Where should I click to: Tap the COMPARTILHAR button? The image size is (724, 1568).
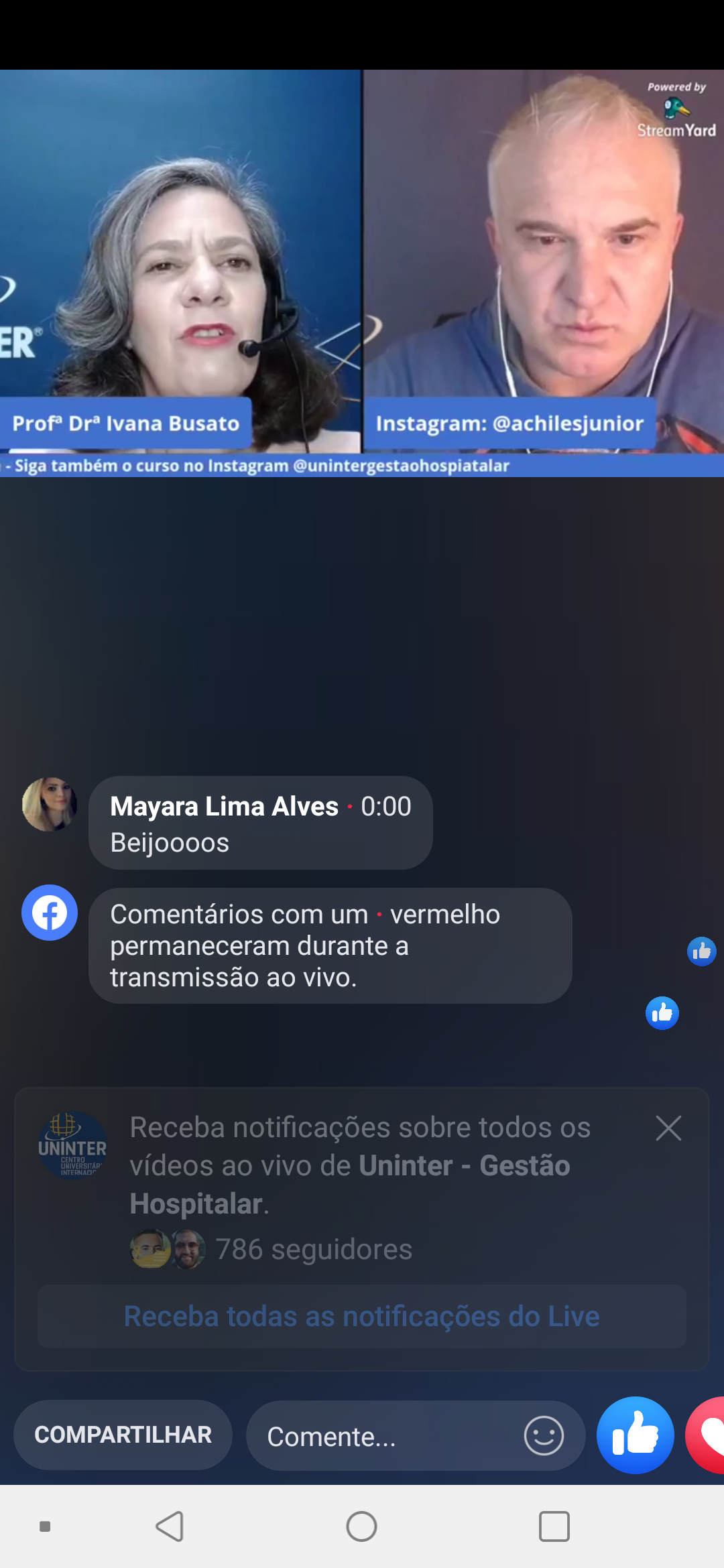click(123, 1435)
